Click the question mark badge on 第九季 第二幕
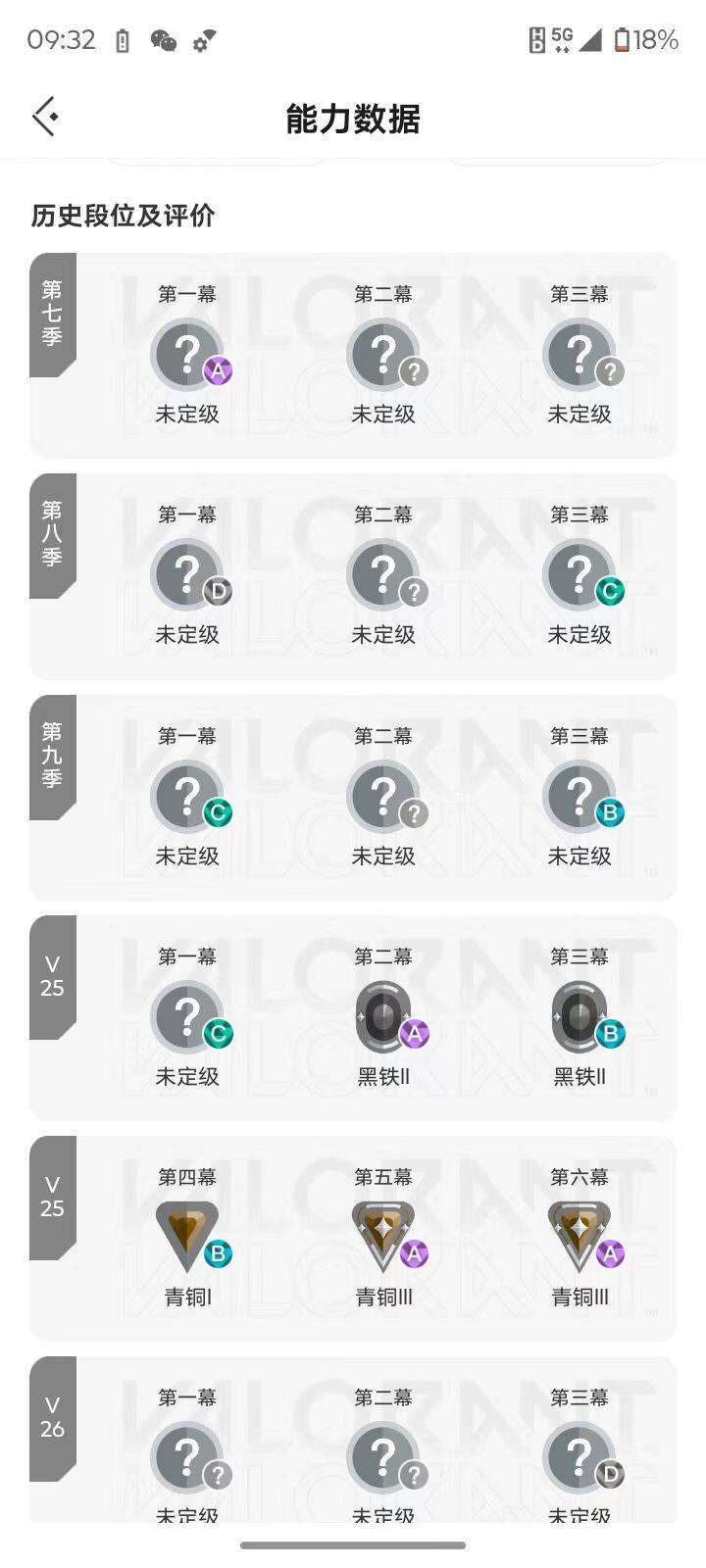The height and width of the screenshot is (1568, 706). pos(414,812)
